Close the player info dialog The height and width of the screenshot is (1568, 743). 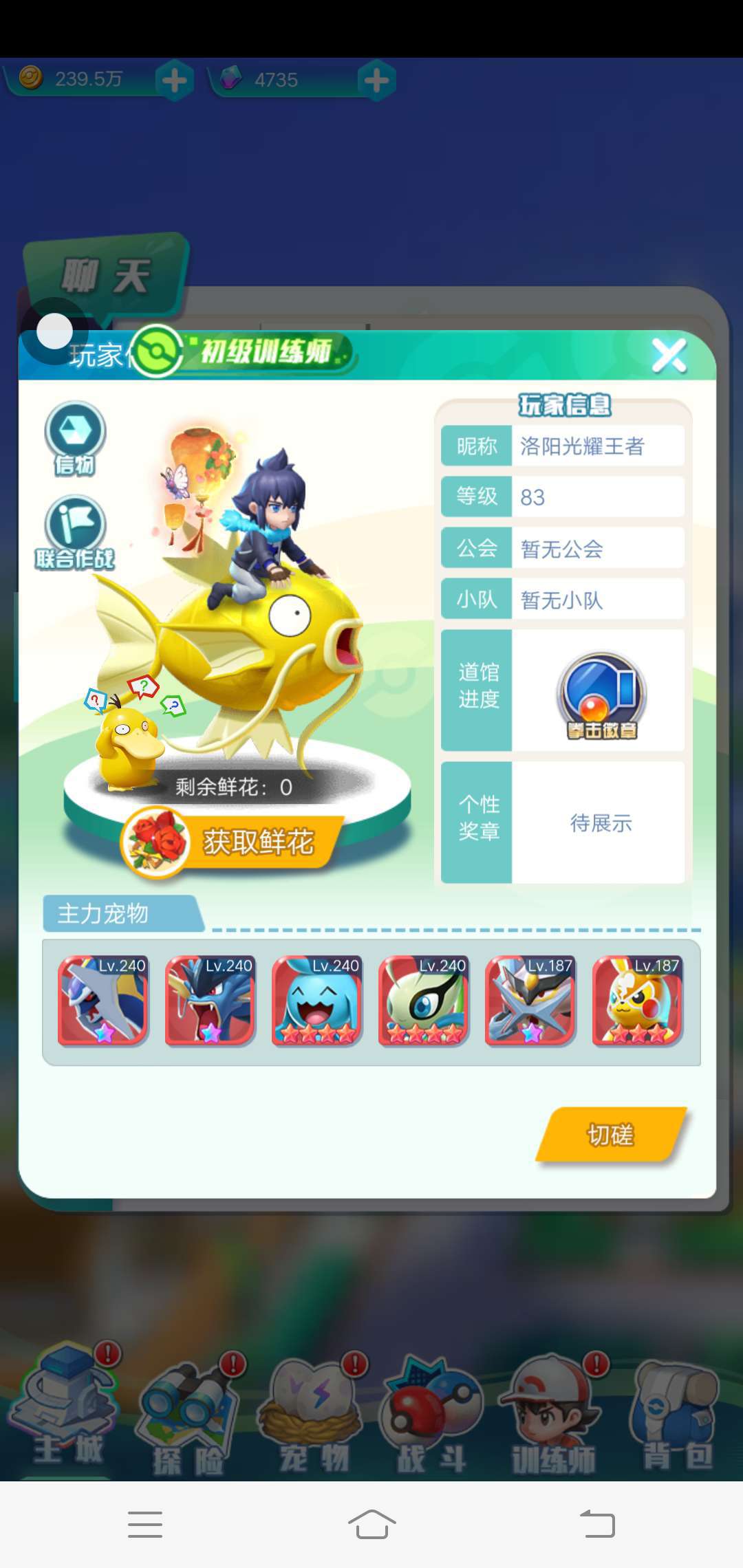coord(669,356)
